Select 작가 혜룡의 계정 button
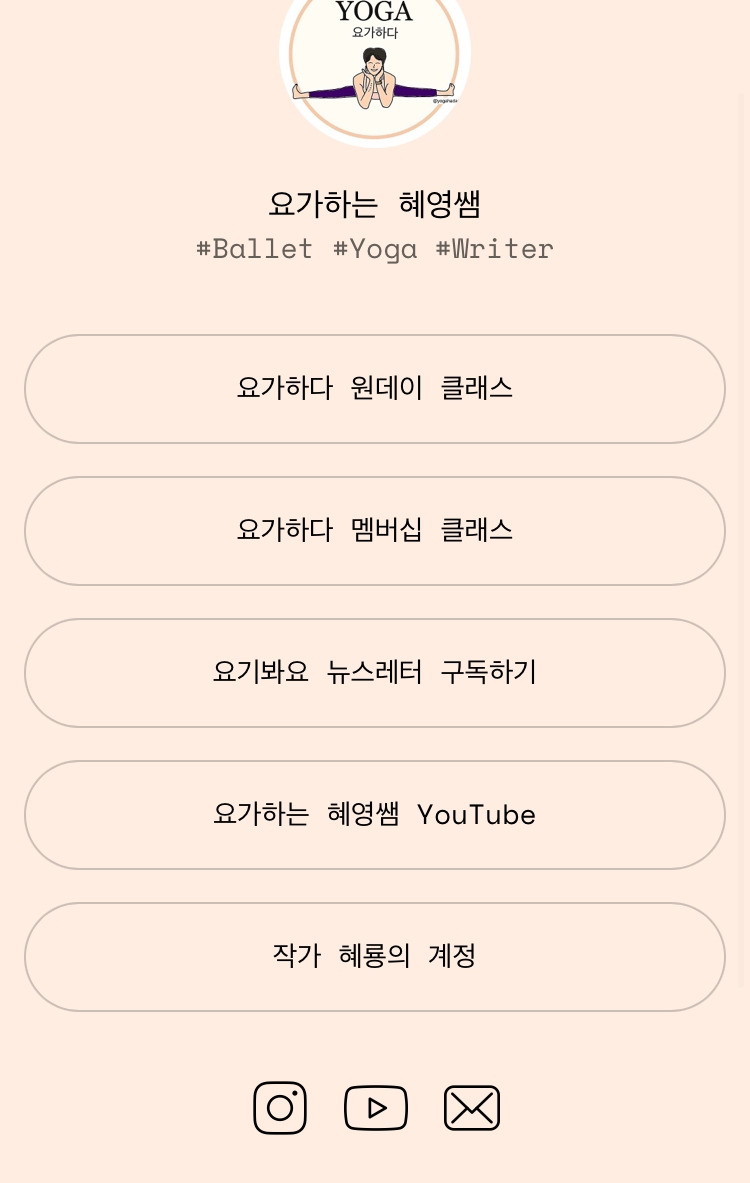This screenshot has height=1183, width=750. point(374,957)
